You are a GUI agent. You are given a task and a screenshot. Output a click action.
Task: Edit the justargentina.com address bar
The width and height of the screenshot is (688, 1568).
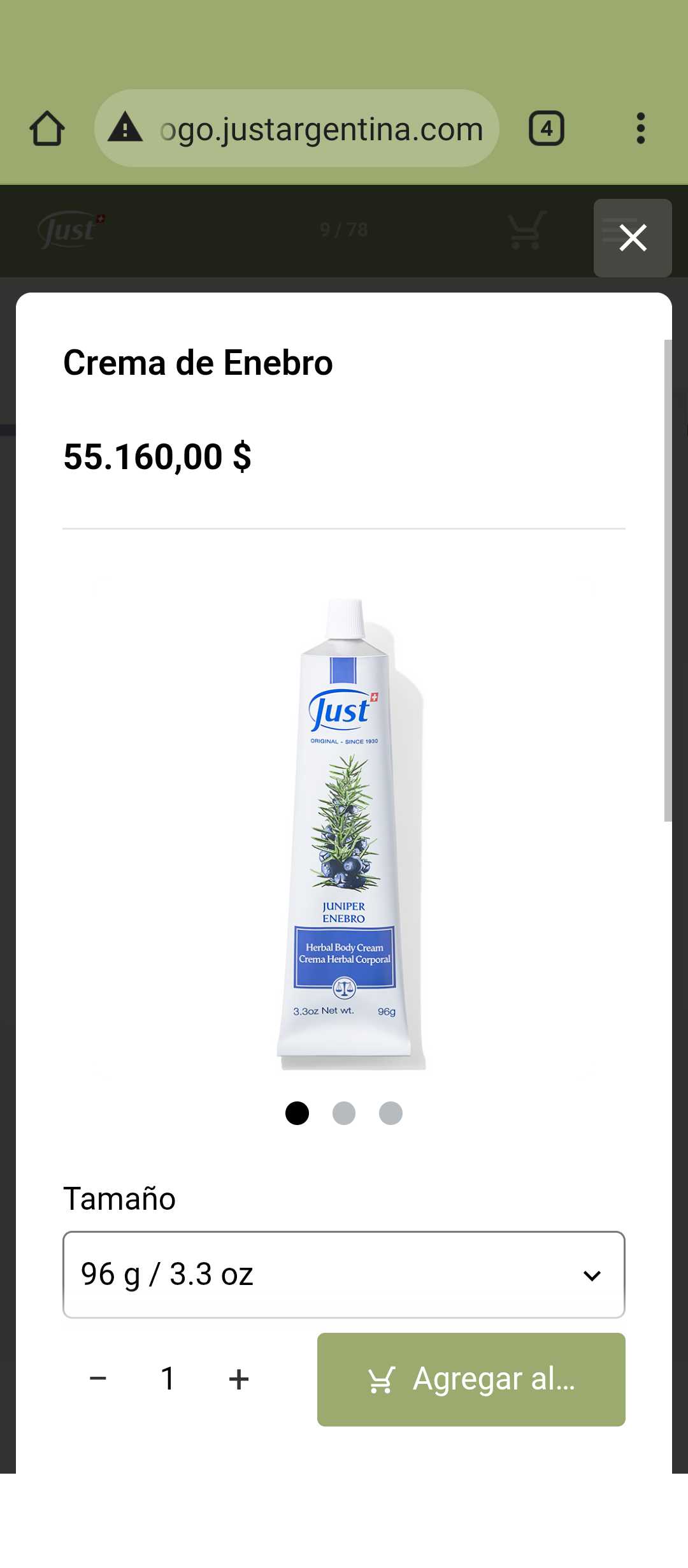point(321,129)
